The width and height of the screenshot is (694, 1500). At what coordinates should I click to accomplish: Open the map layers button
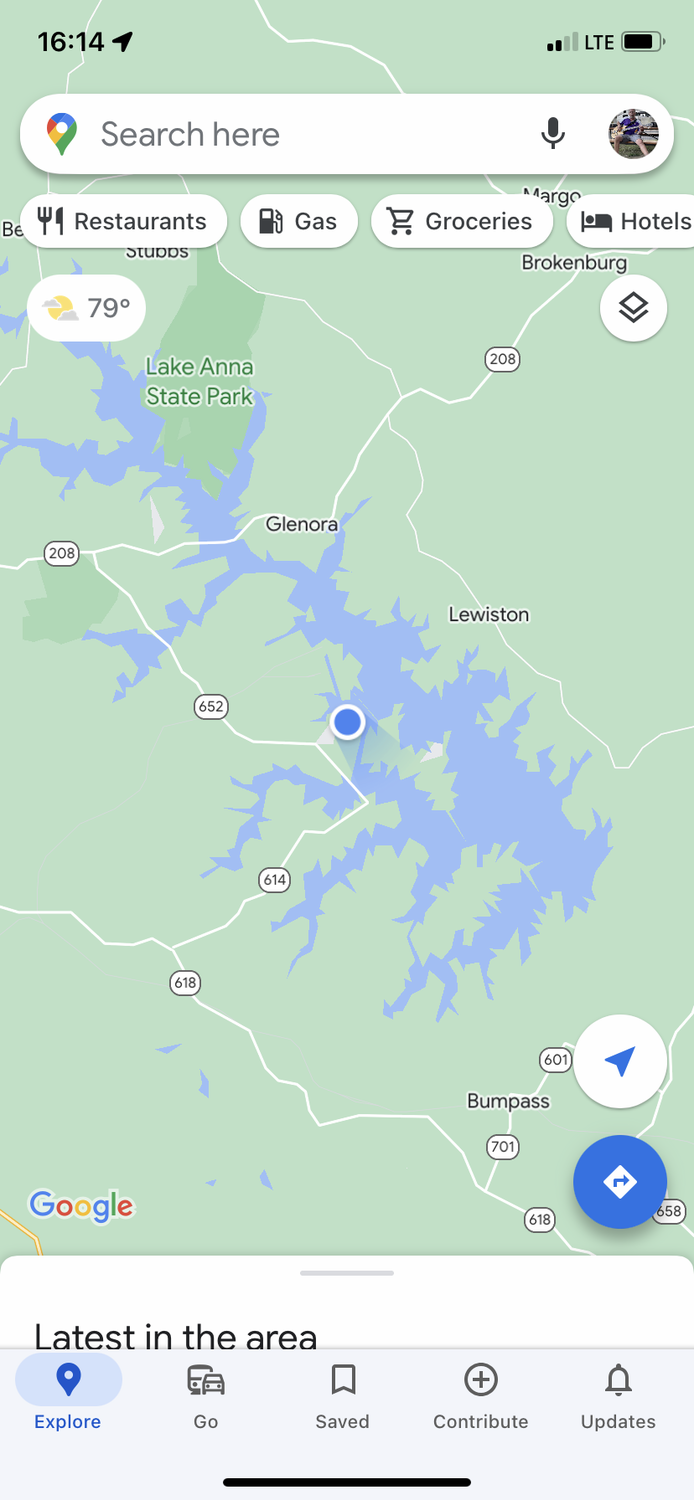(633, 308)
